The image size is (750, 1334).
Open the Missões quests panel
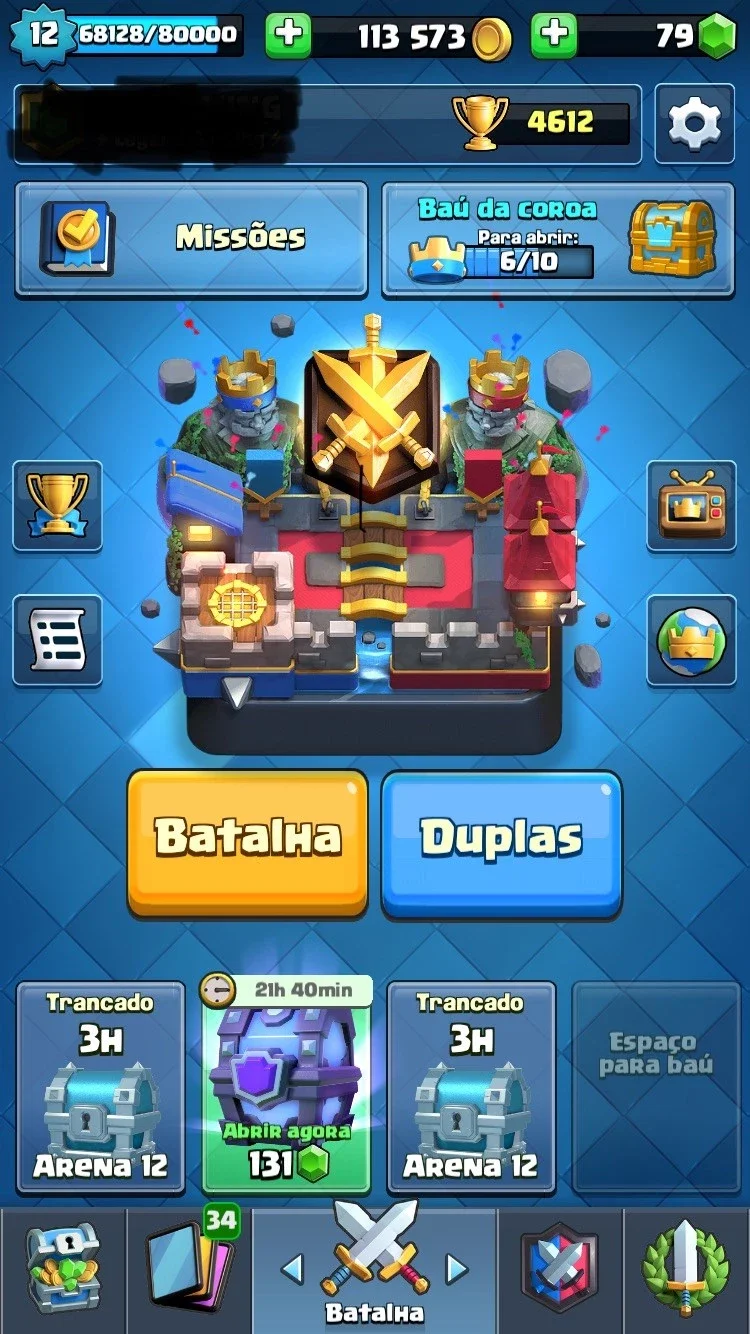pyautogui.click(x=191, y=238)
